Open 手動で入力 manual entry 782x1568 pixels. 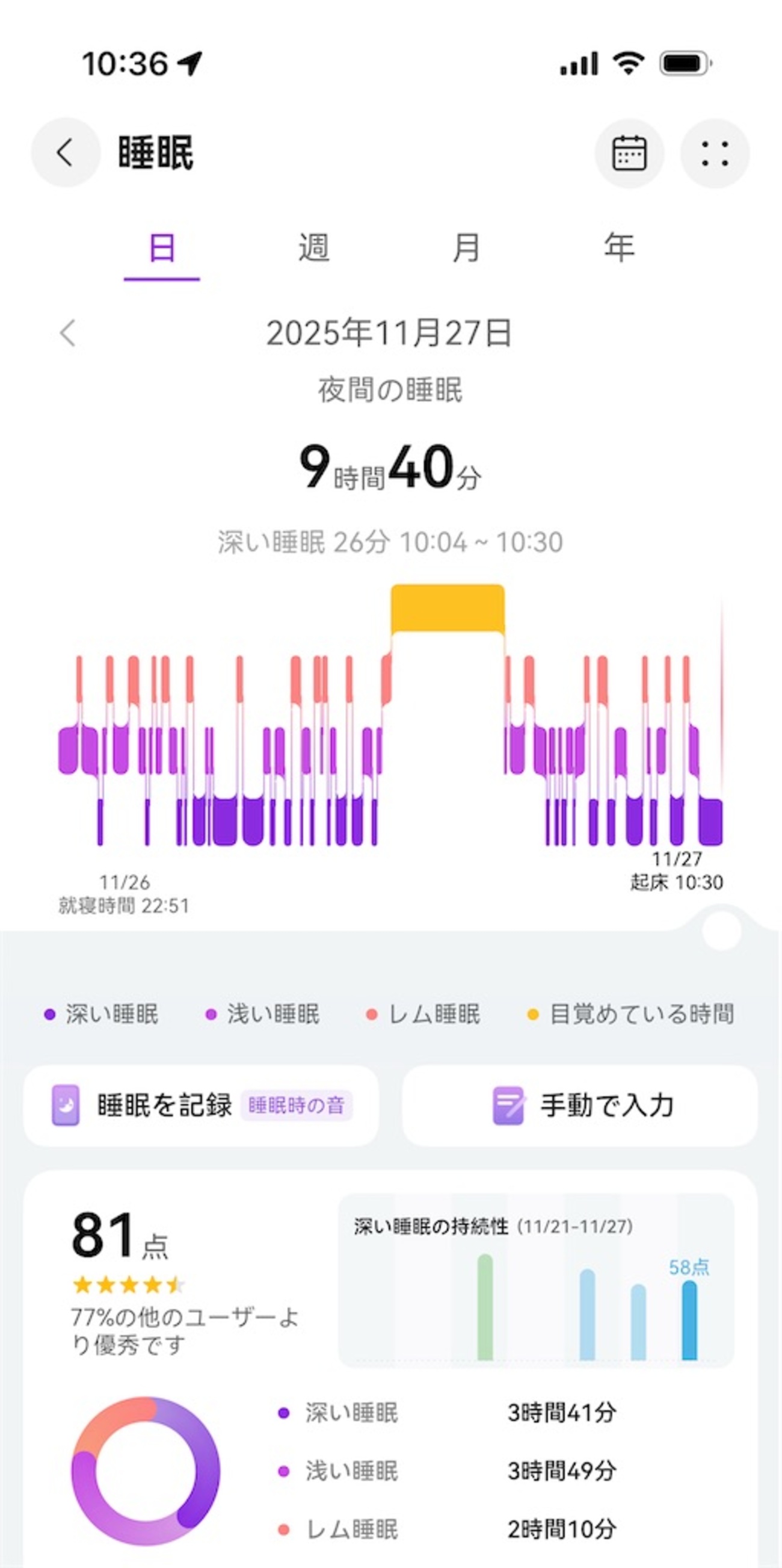(579, 1105)
